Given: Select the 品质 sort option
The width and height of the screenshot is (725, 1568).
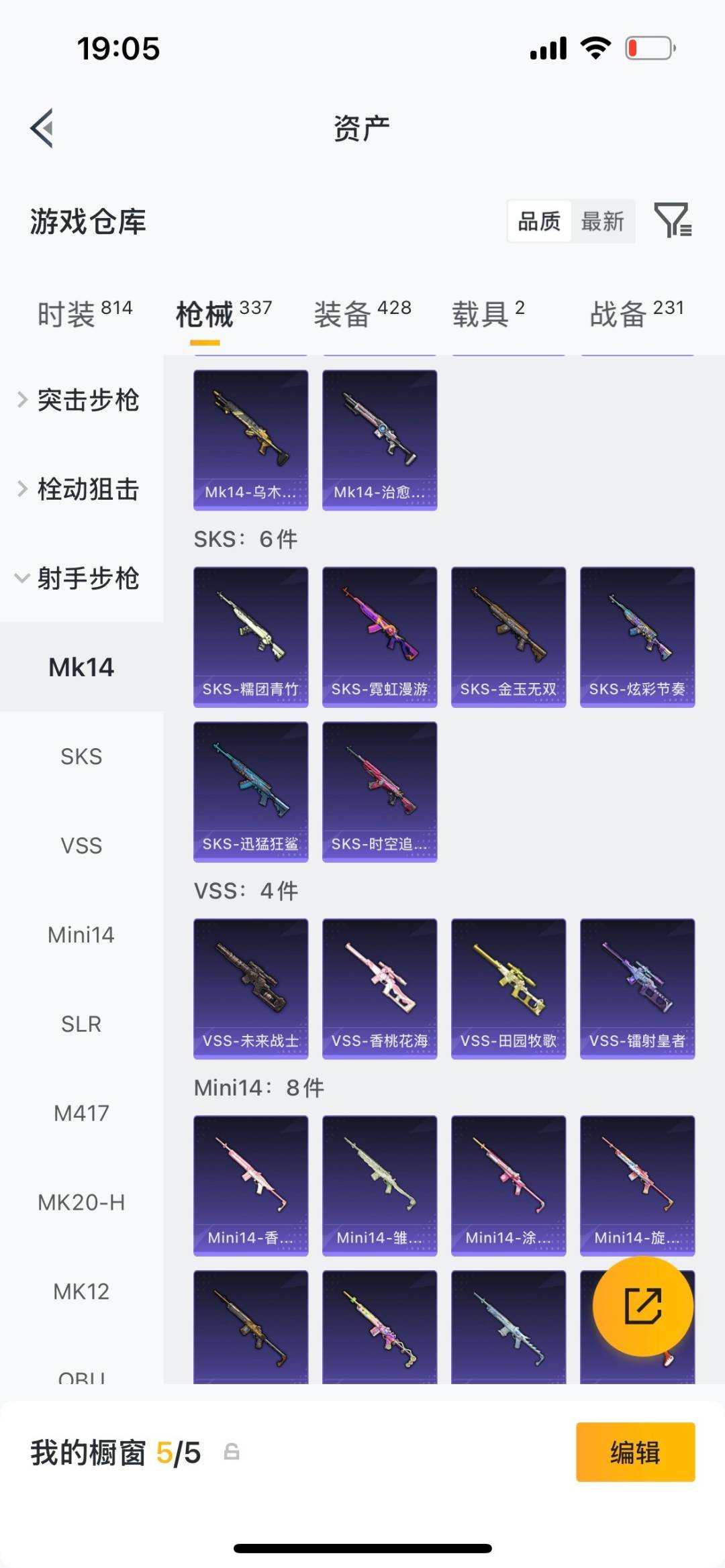Looking at the screenshot, I should coord(539,221).
